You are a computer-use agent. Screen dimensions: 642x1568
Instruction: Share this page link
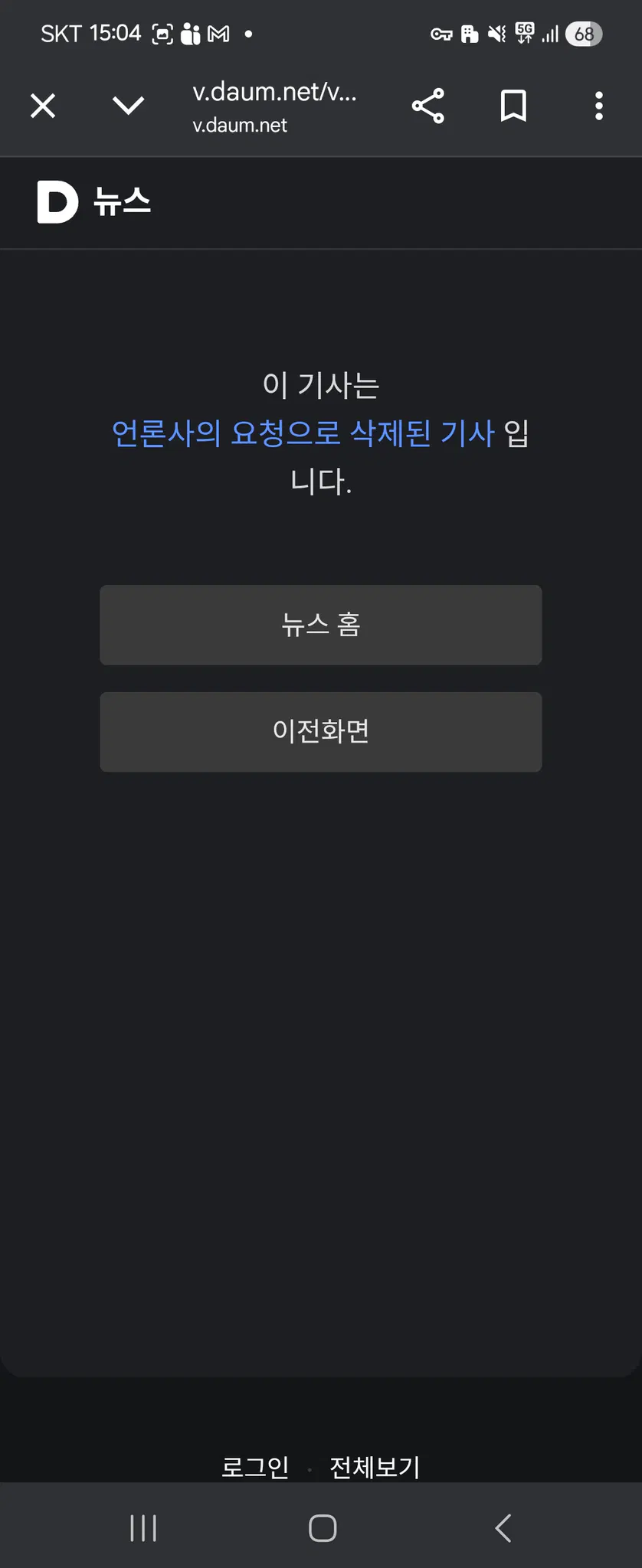(428, 106)
